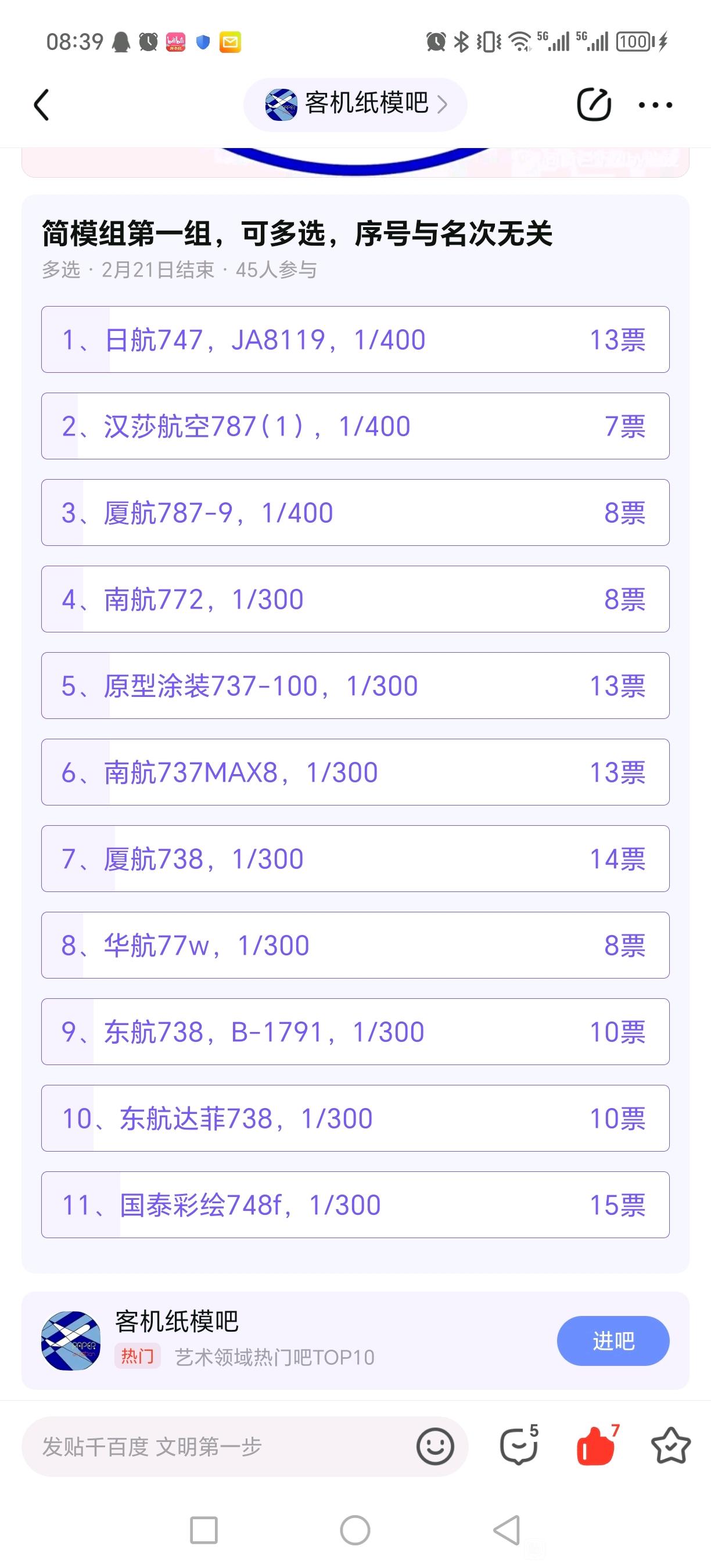Vote for 国泰彩绘748f
The image size is (711, 1568).
[355, 1204]
